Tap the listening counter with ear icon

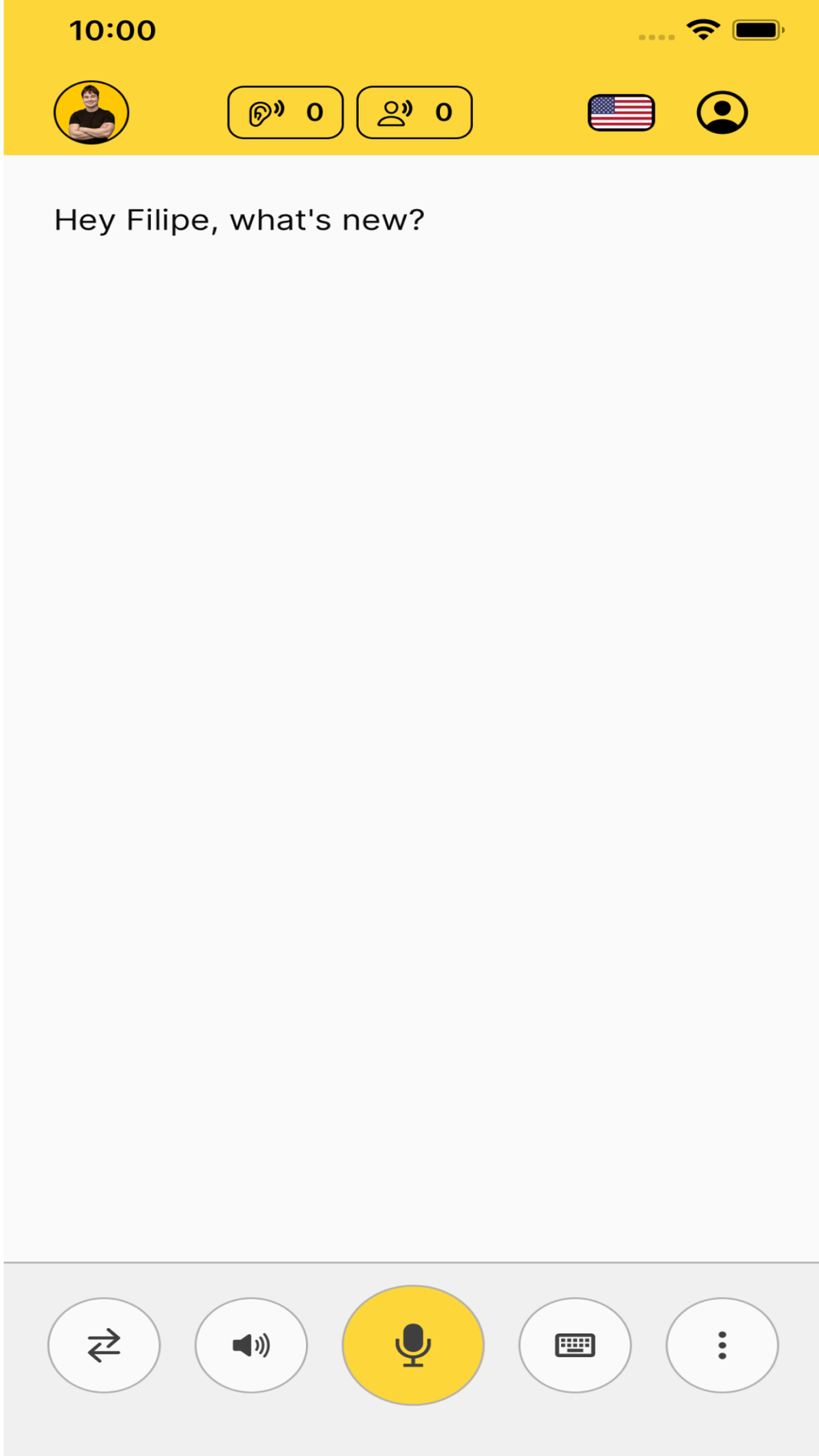tap(286, 112)
